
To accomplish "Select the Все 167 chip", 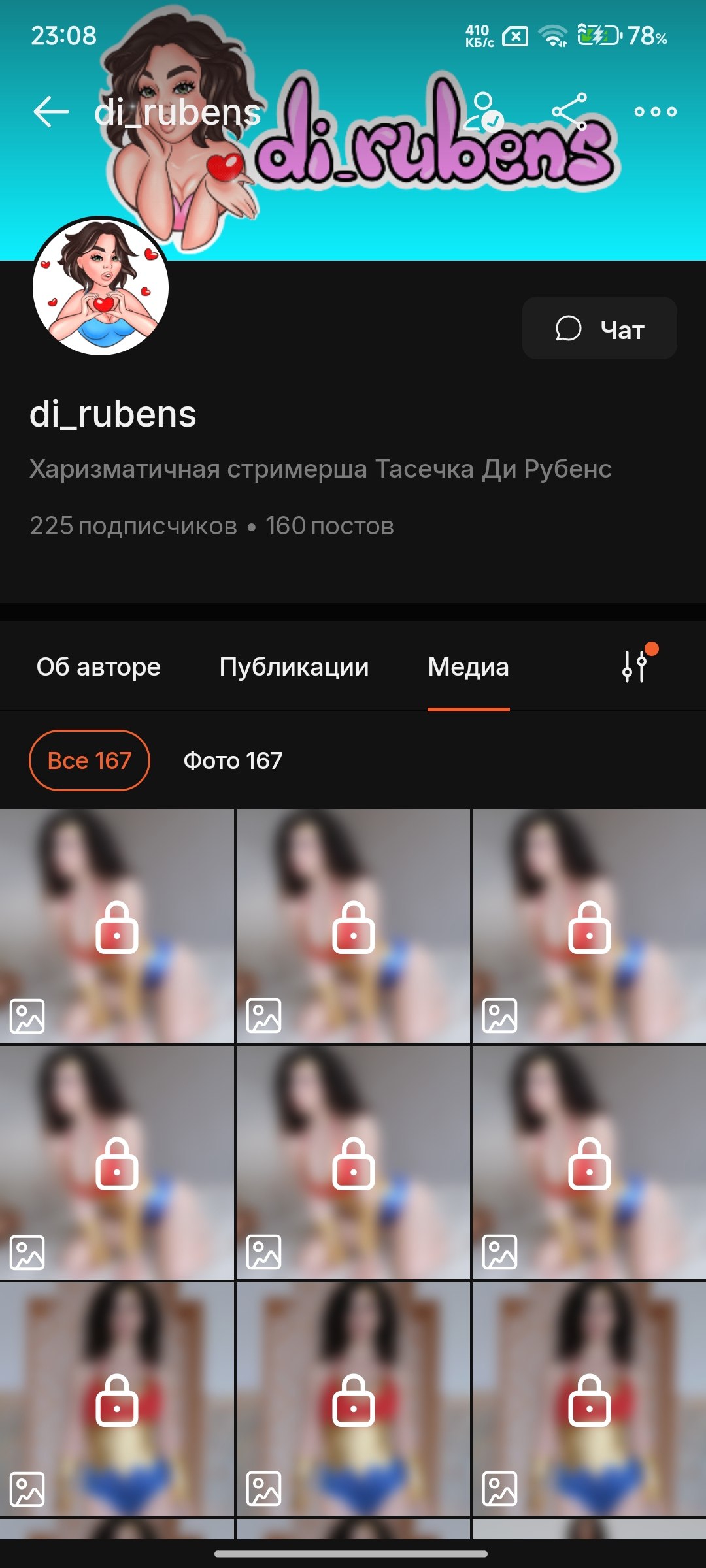I will click(90, 760).
